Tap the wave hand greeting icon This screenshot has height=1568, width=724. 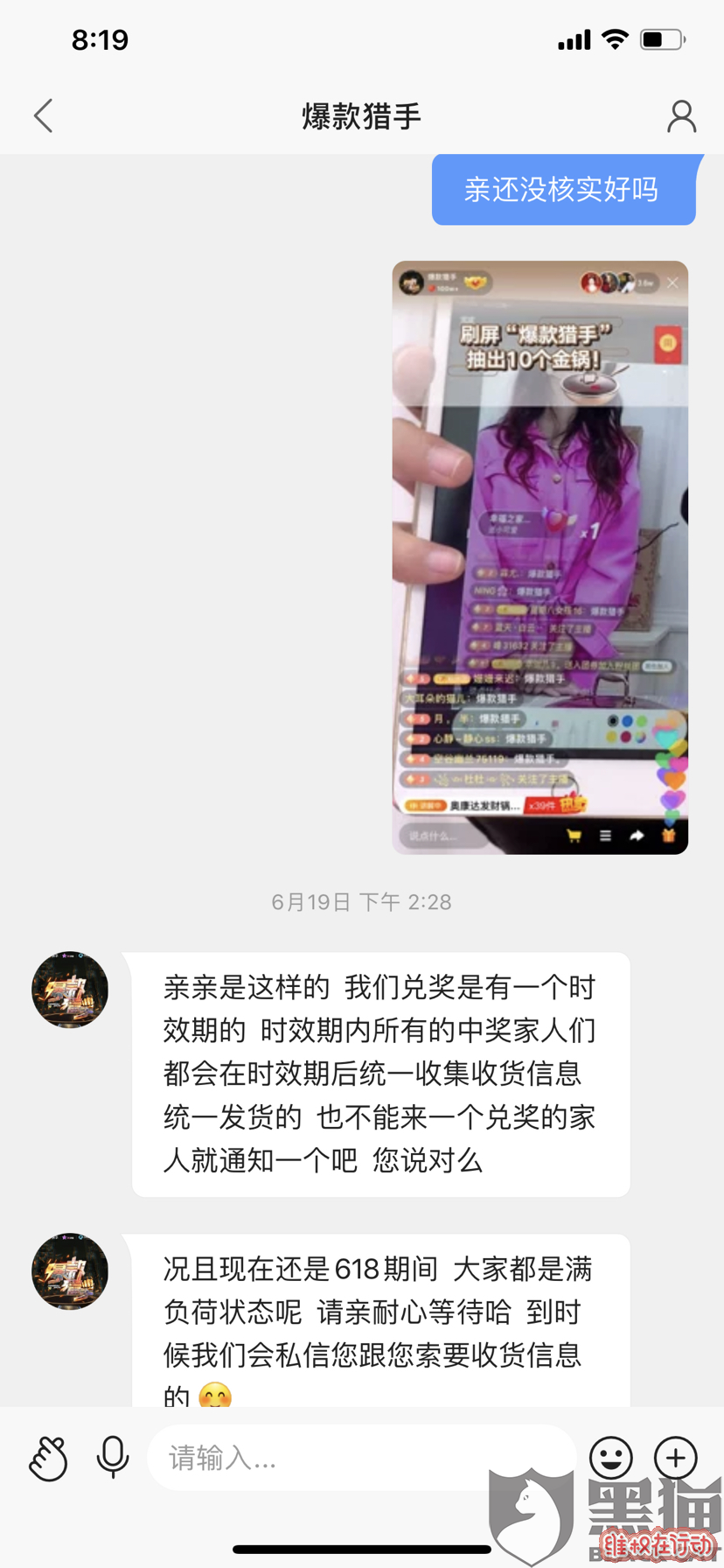[x=48, y=1458]
